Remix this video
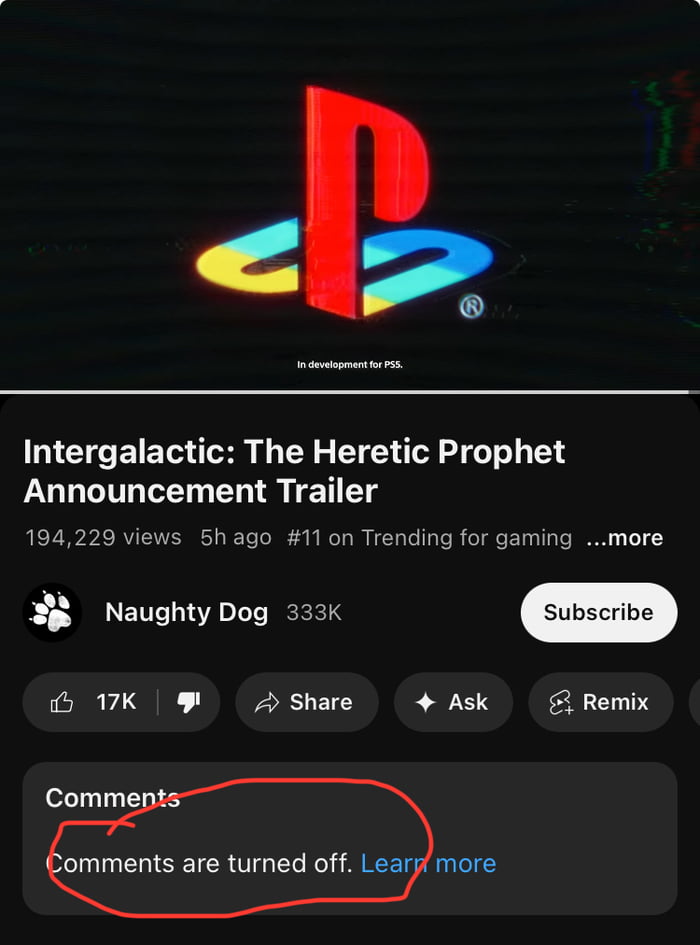 598,702
